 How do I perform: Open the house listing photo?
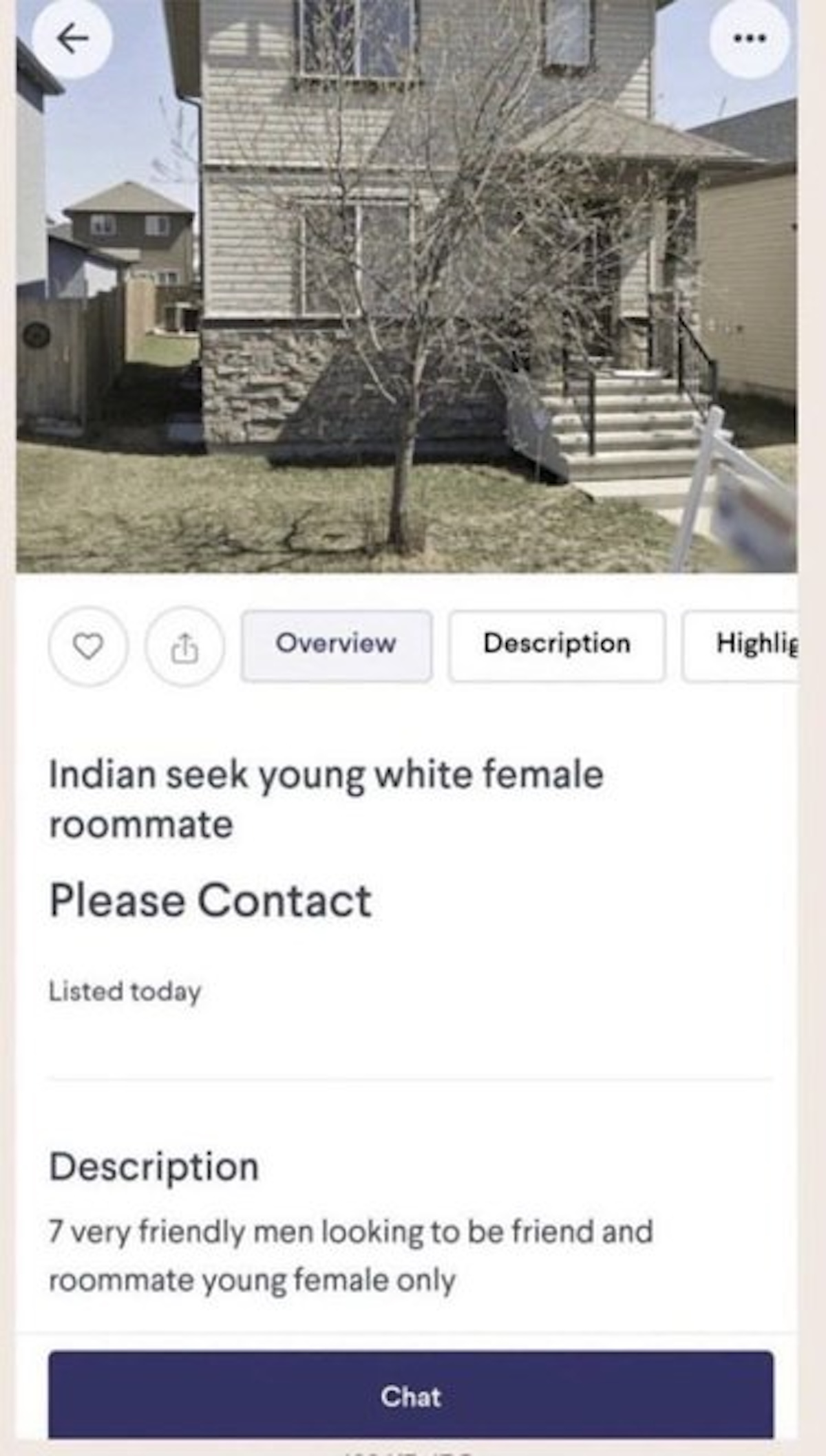406,310
